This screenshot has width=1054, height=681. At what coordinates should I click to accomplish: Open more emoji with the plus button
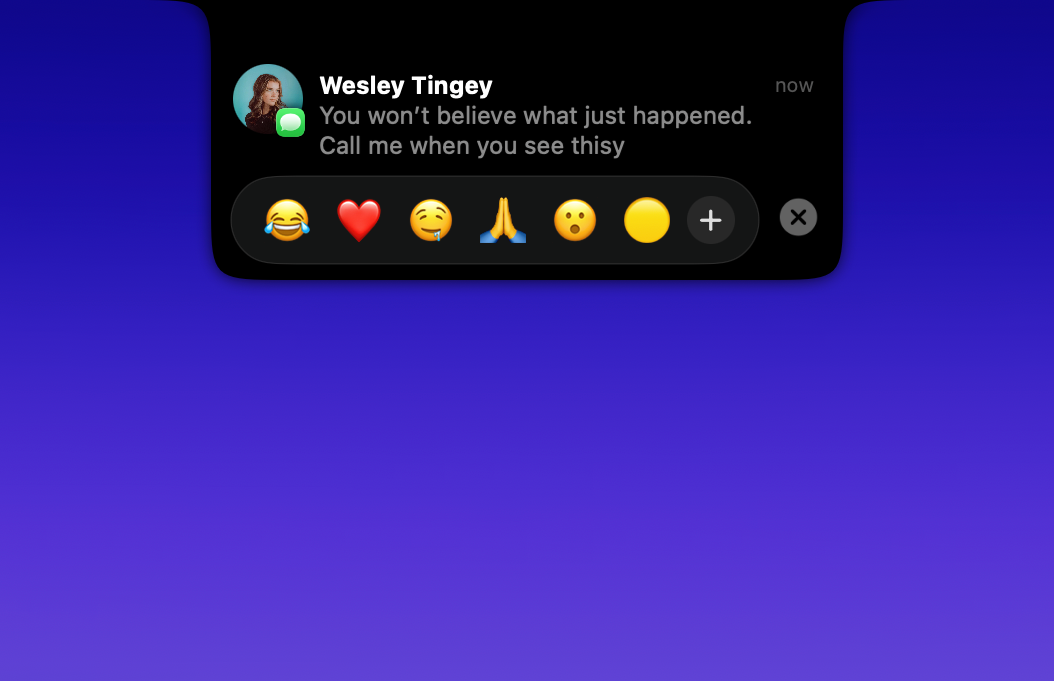click(711, 220)
